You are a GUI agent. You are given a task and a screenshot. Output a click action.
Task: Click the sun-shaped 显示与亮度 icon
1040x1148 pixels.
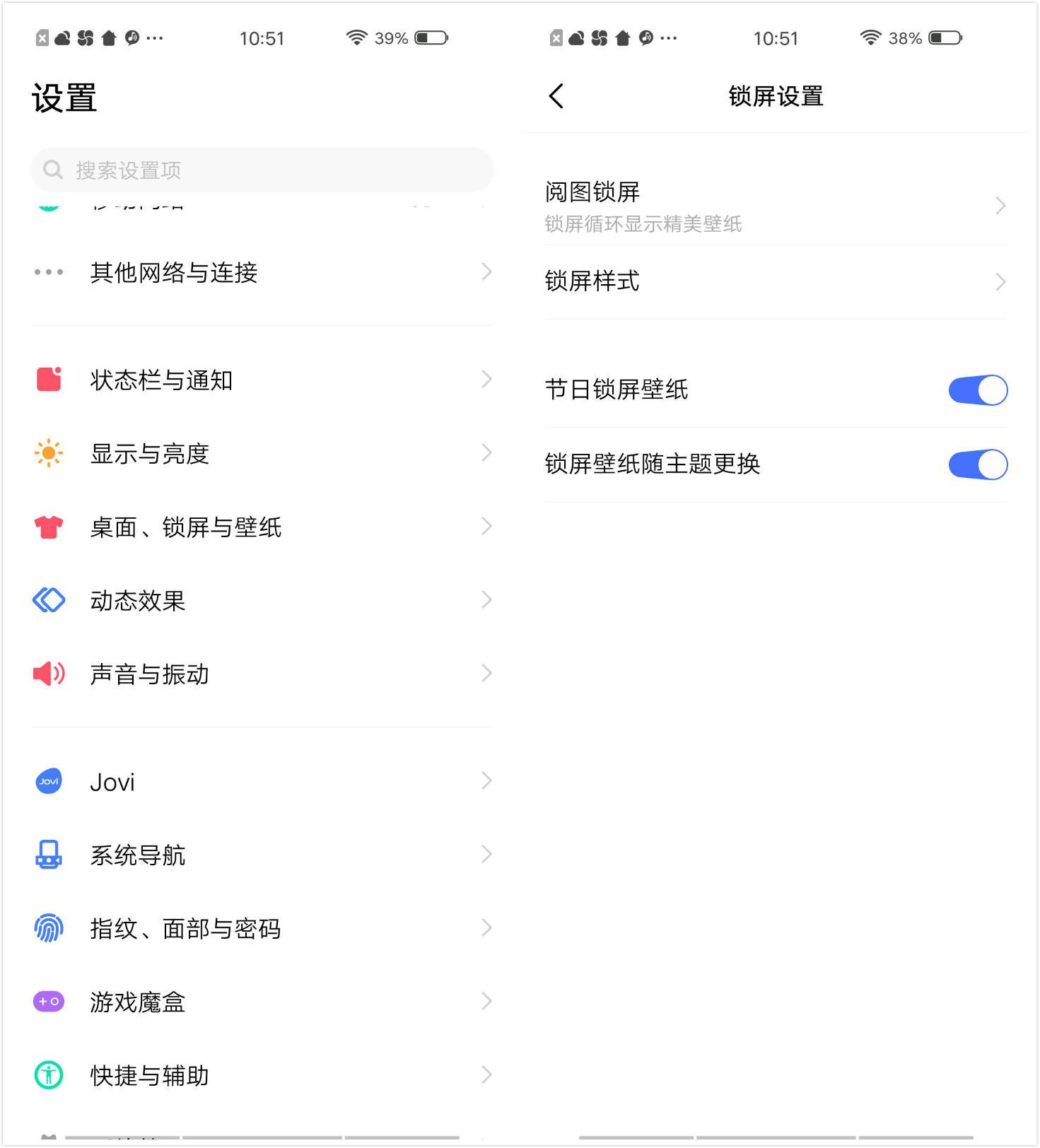(x=47, y=453)
